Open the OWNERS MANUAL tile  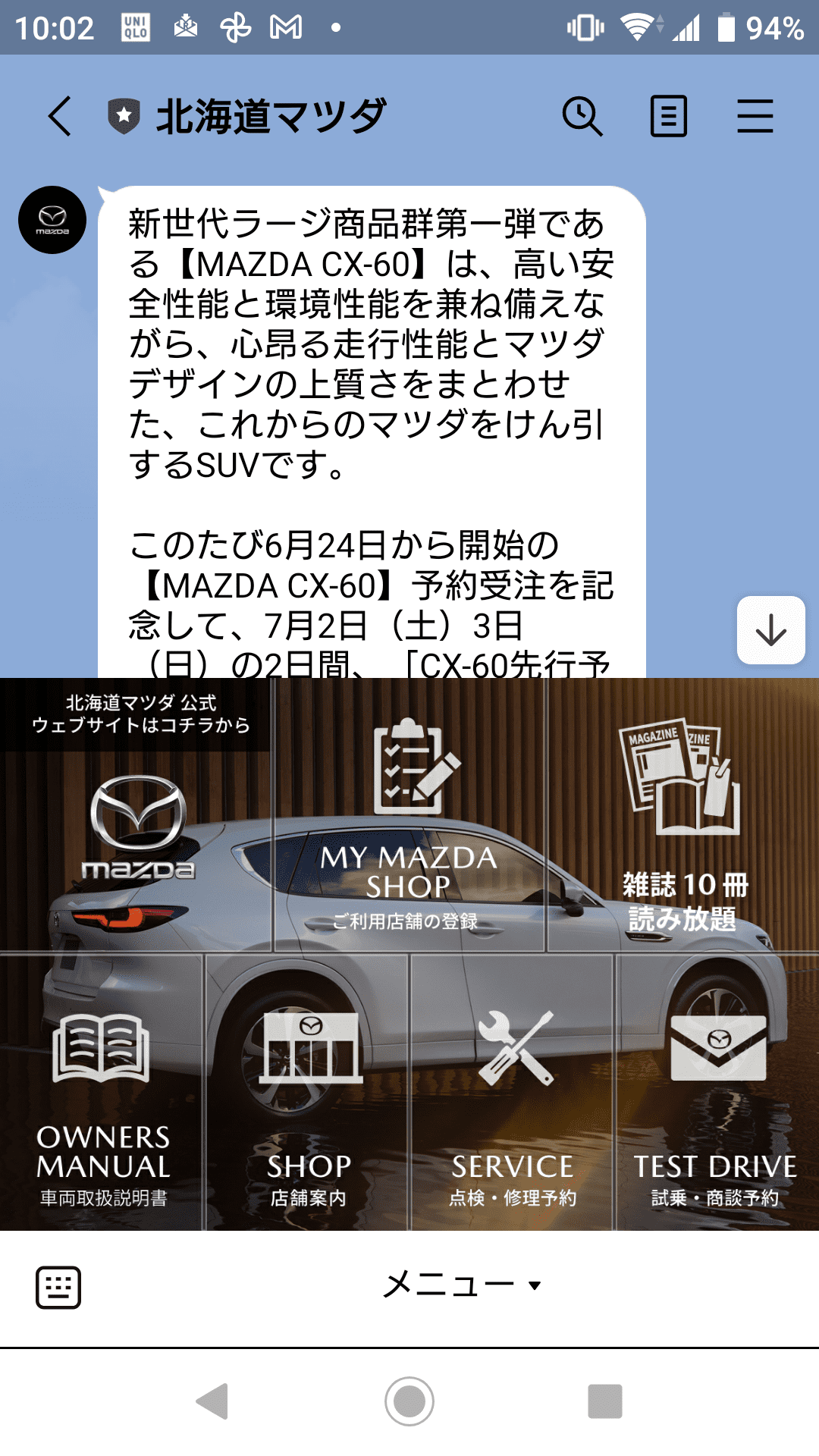102,1092
